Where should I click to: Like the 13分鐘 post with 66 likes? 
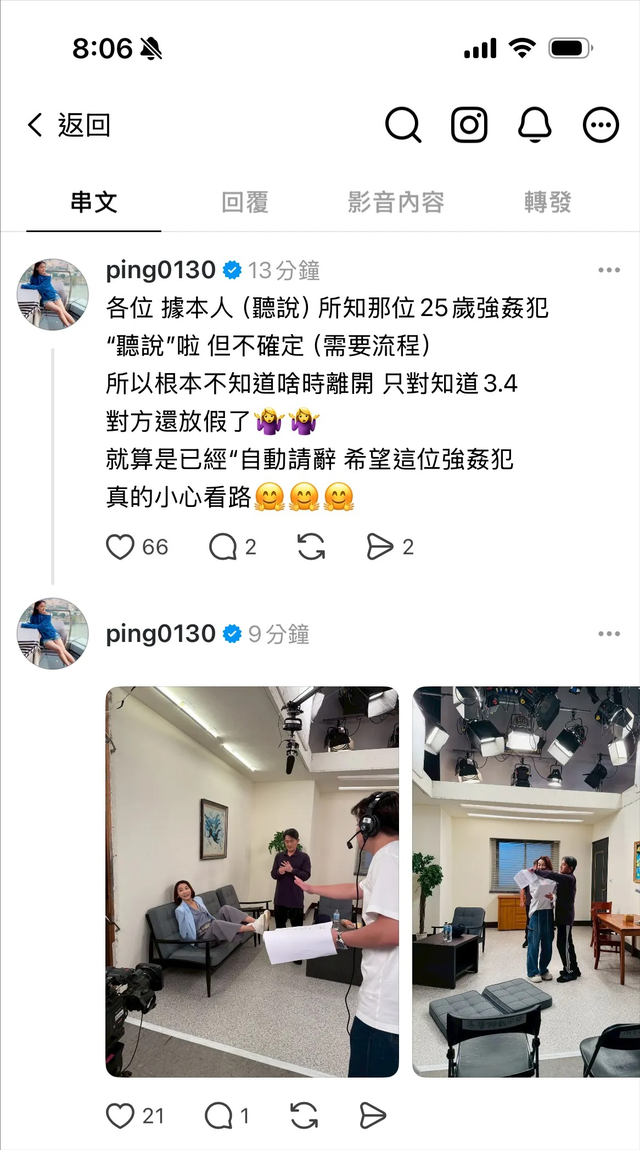pos(121,546)
